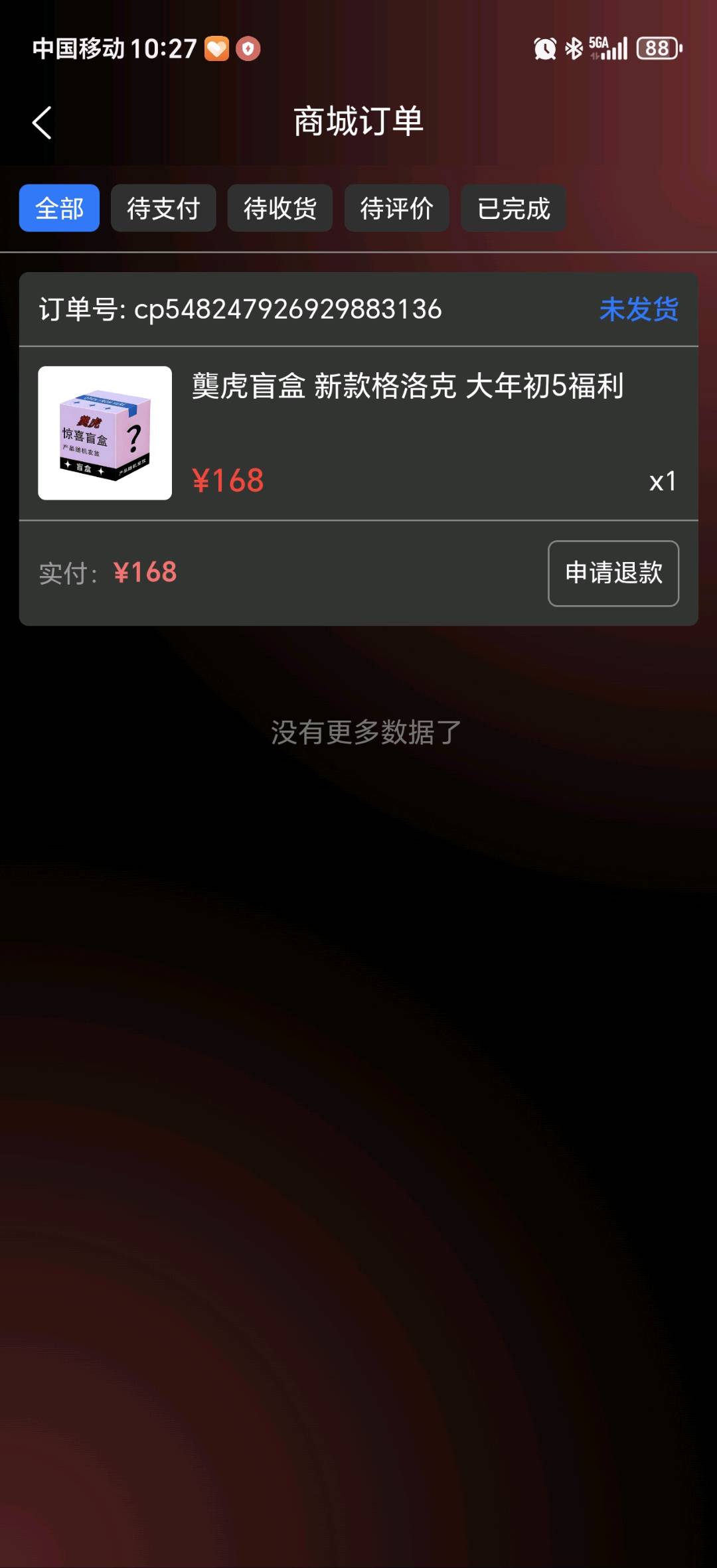Screen dimensions: 717x1568
Task: Tap the blind box product thumbnail
Action: pos(106,433)
